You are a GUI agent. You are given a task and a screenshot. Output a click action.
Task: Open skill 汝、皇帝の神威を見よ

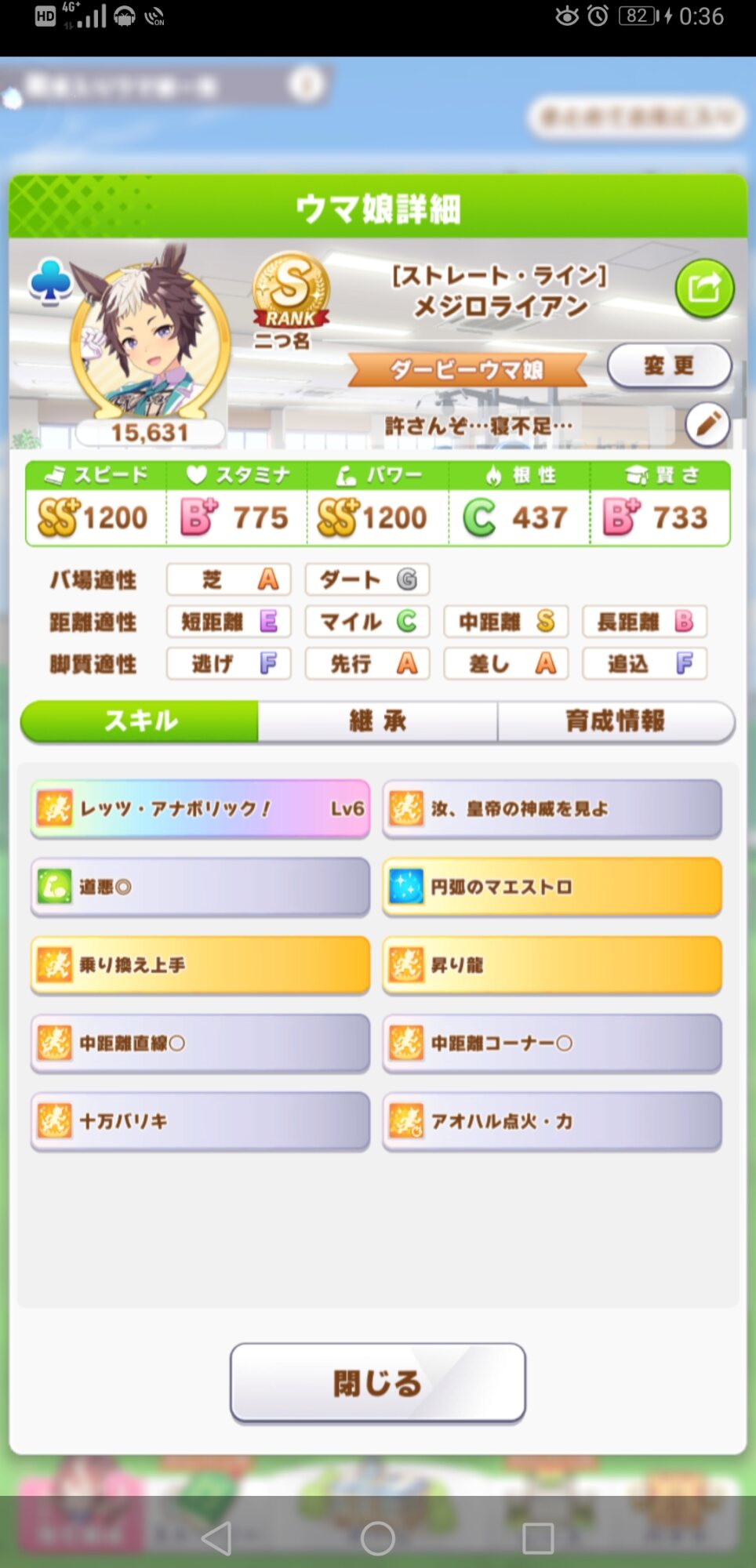click(x=552, y=808)
